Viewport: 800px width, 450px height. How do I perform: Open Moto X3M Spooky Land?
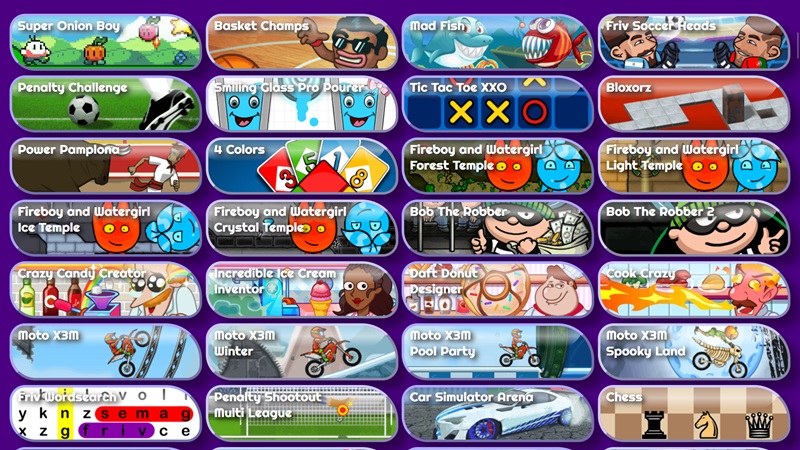pos(693,352)
